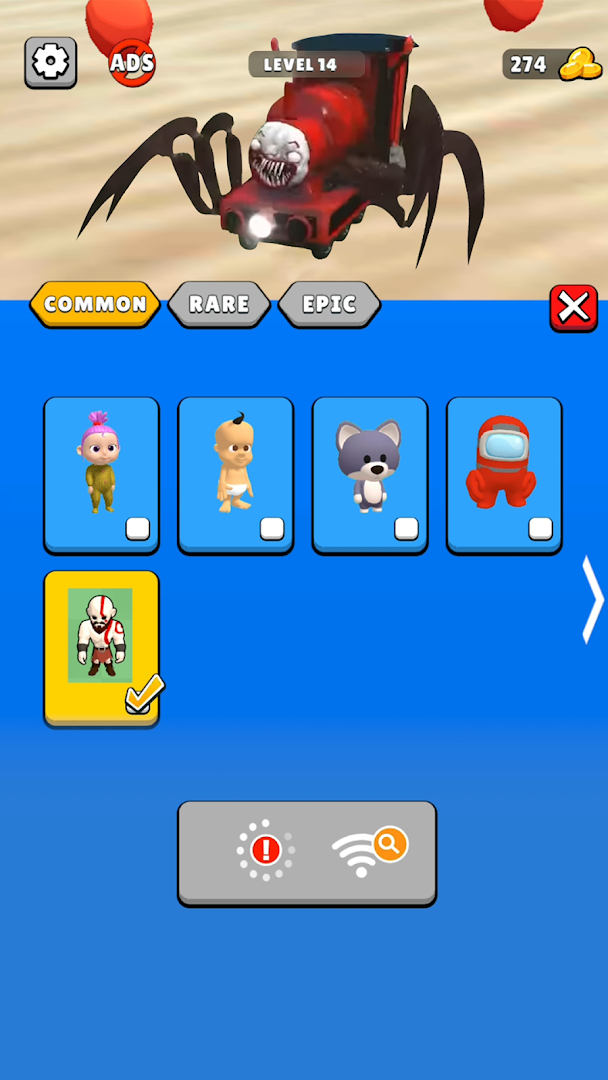Close the character selection panel

573,307
